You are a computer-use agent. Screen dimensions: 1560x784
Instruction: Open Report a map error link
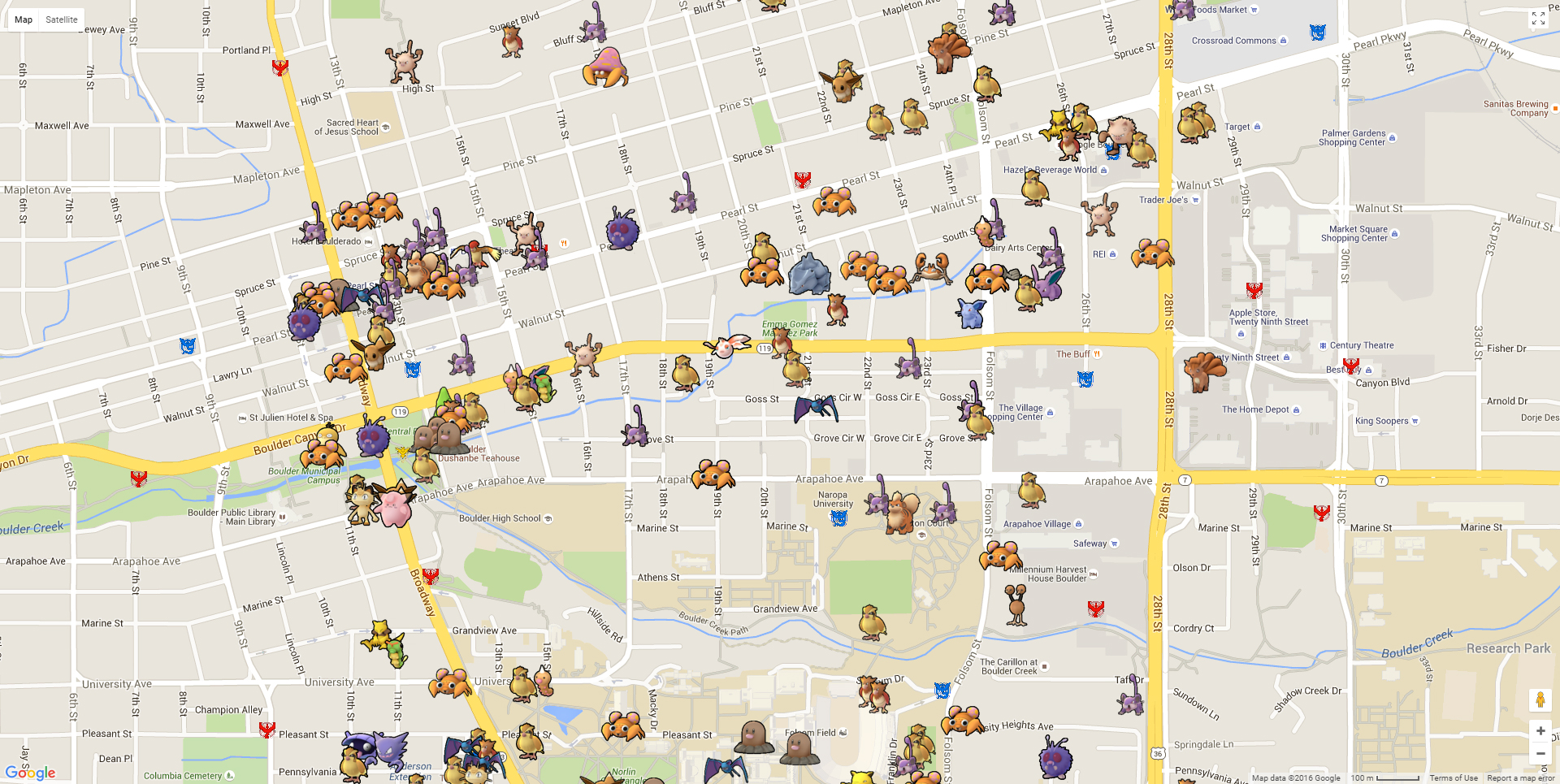[x=1521, y=778]
